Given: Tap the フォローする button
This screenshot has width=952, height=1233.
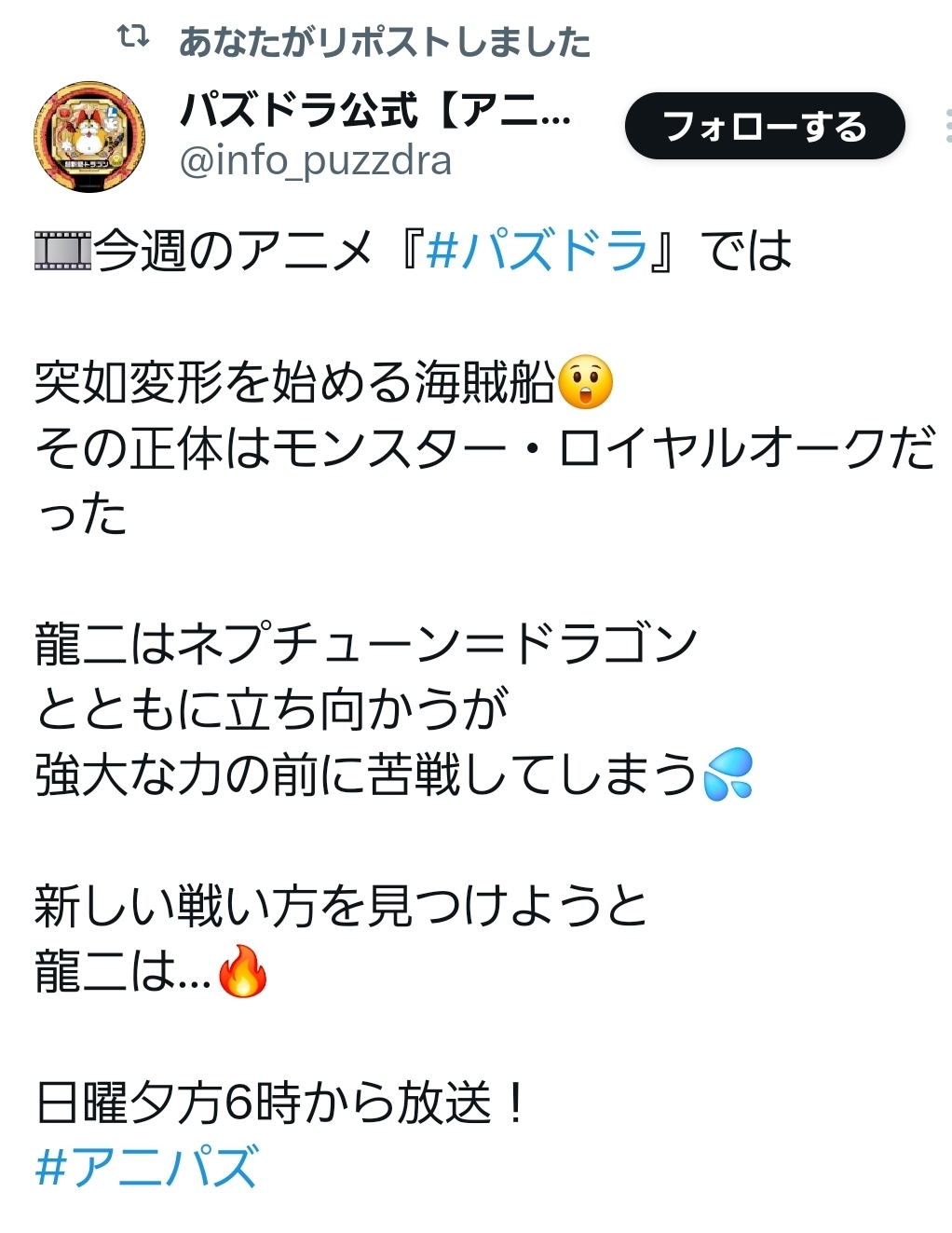Looking at the screenshot, I should point(764,126).
